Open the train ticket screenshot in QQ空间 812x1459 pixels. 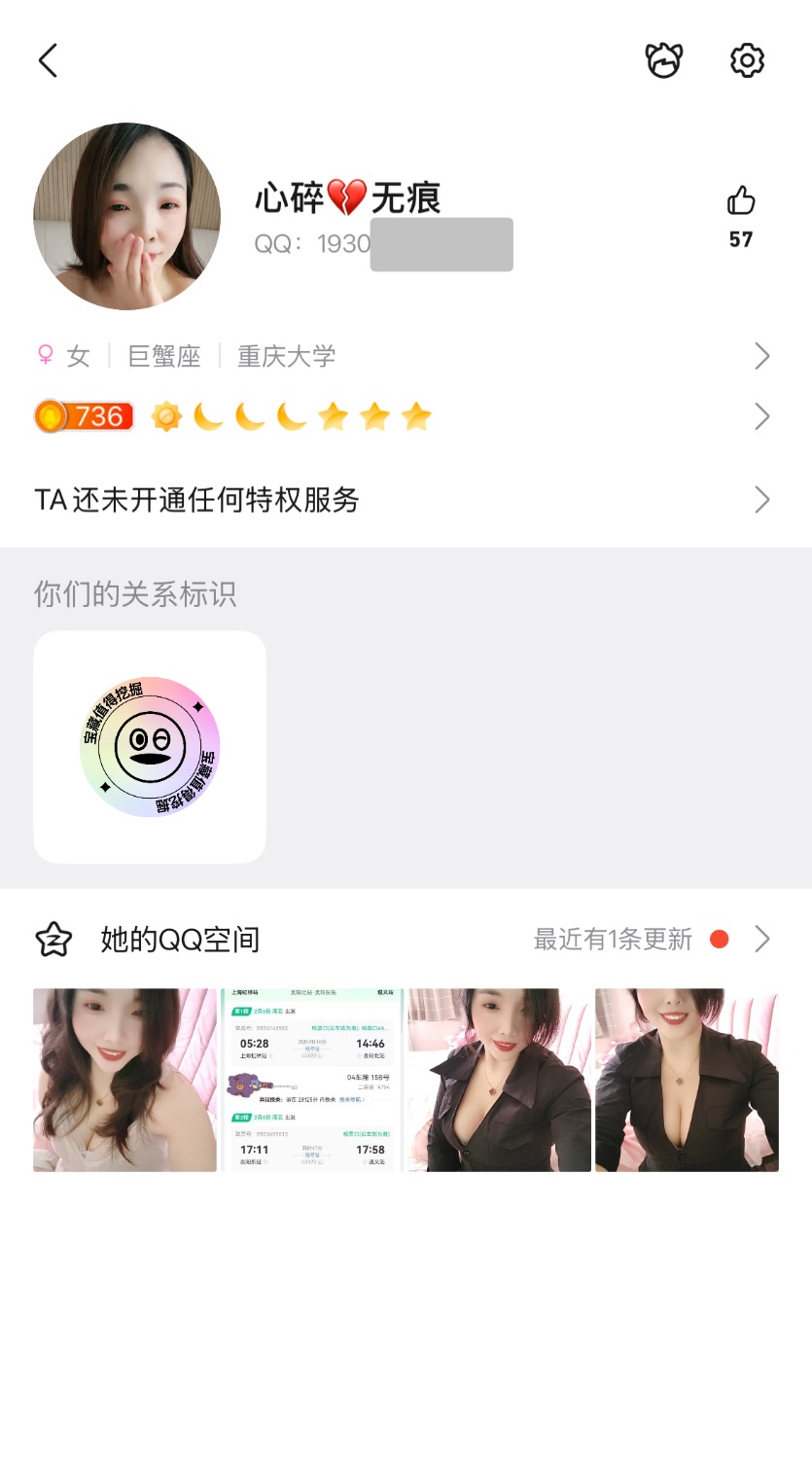click(x=312, y=1080)
